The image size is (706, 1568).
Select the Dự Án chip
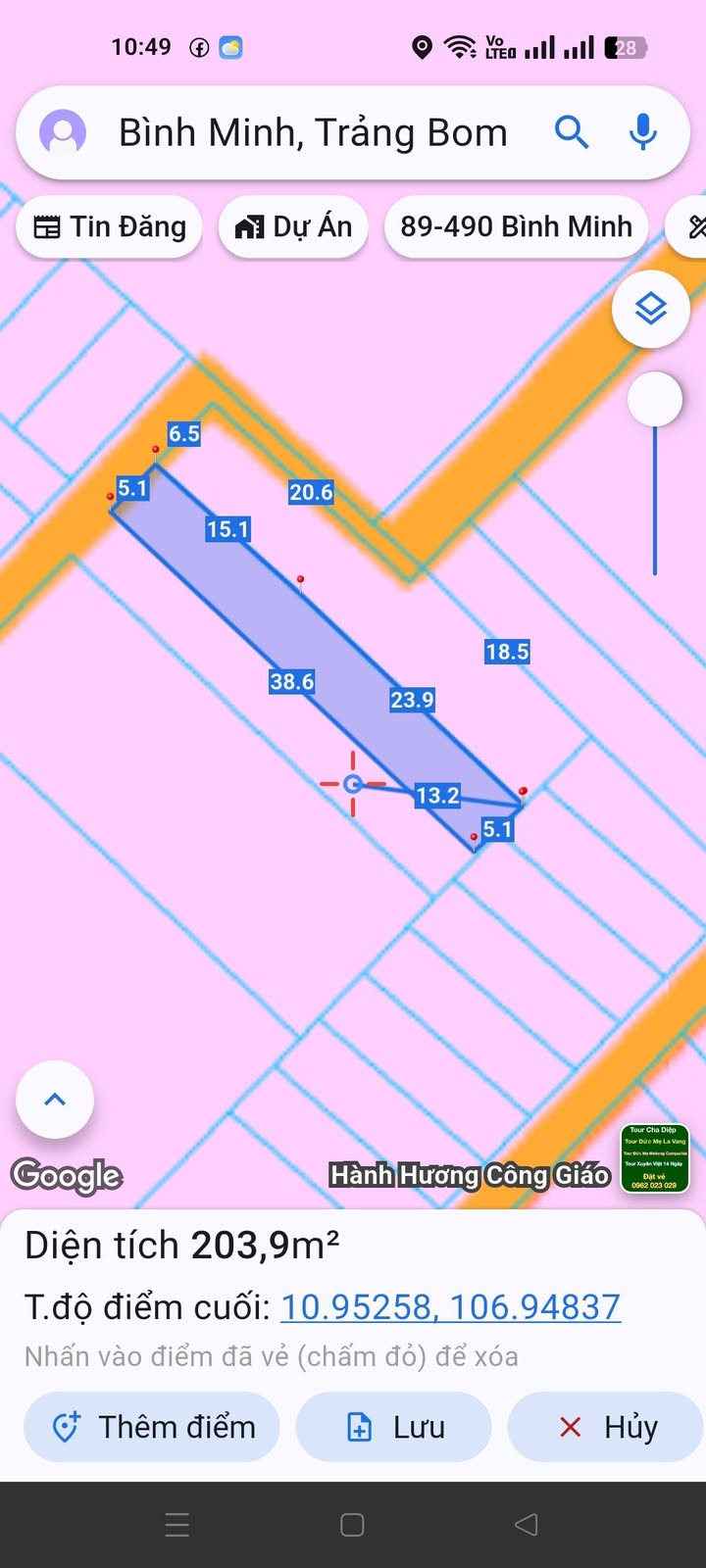[x=293, y=227]
